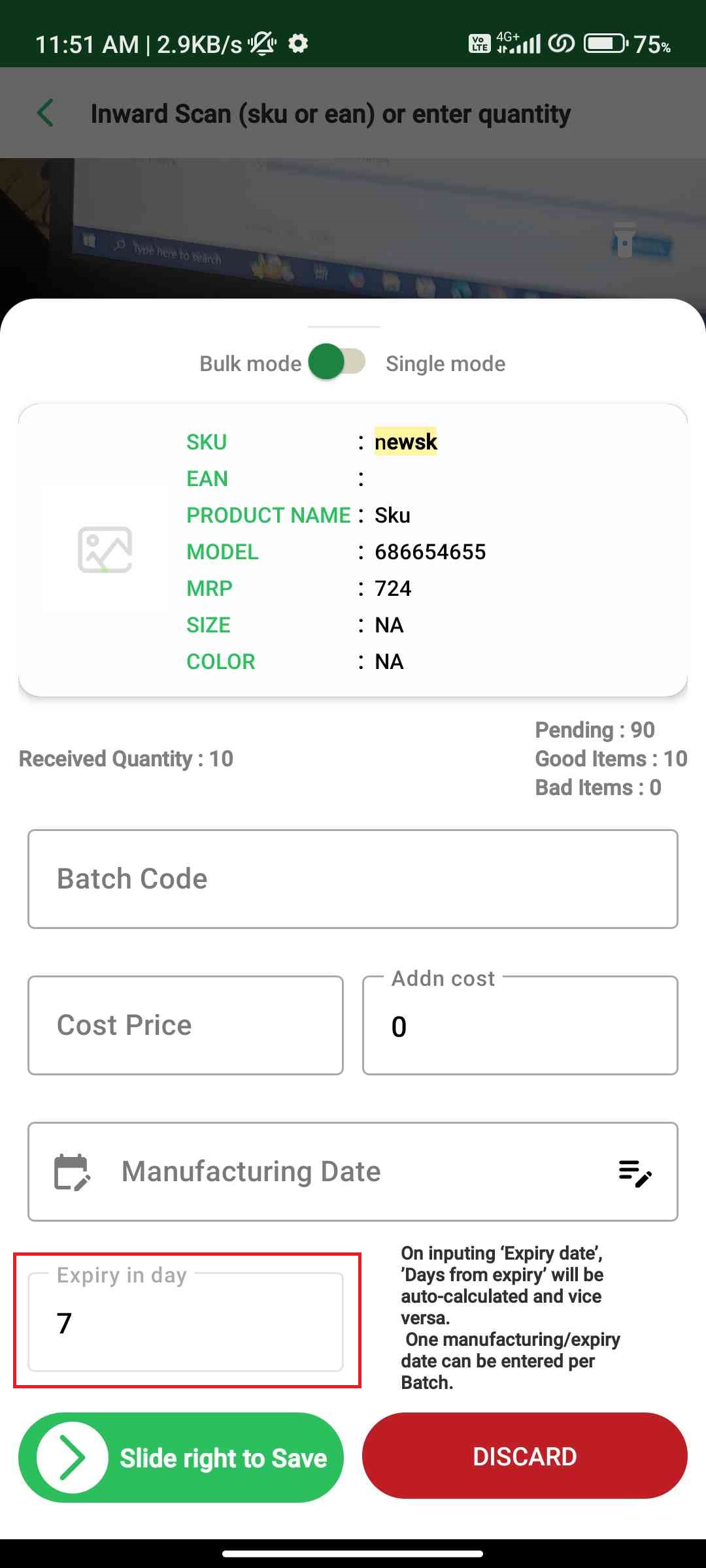Focus the Batch Code field
The height and width of the screenshot is (1568, 706).
(353, 879)
